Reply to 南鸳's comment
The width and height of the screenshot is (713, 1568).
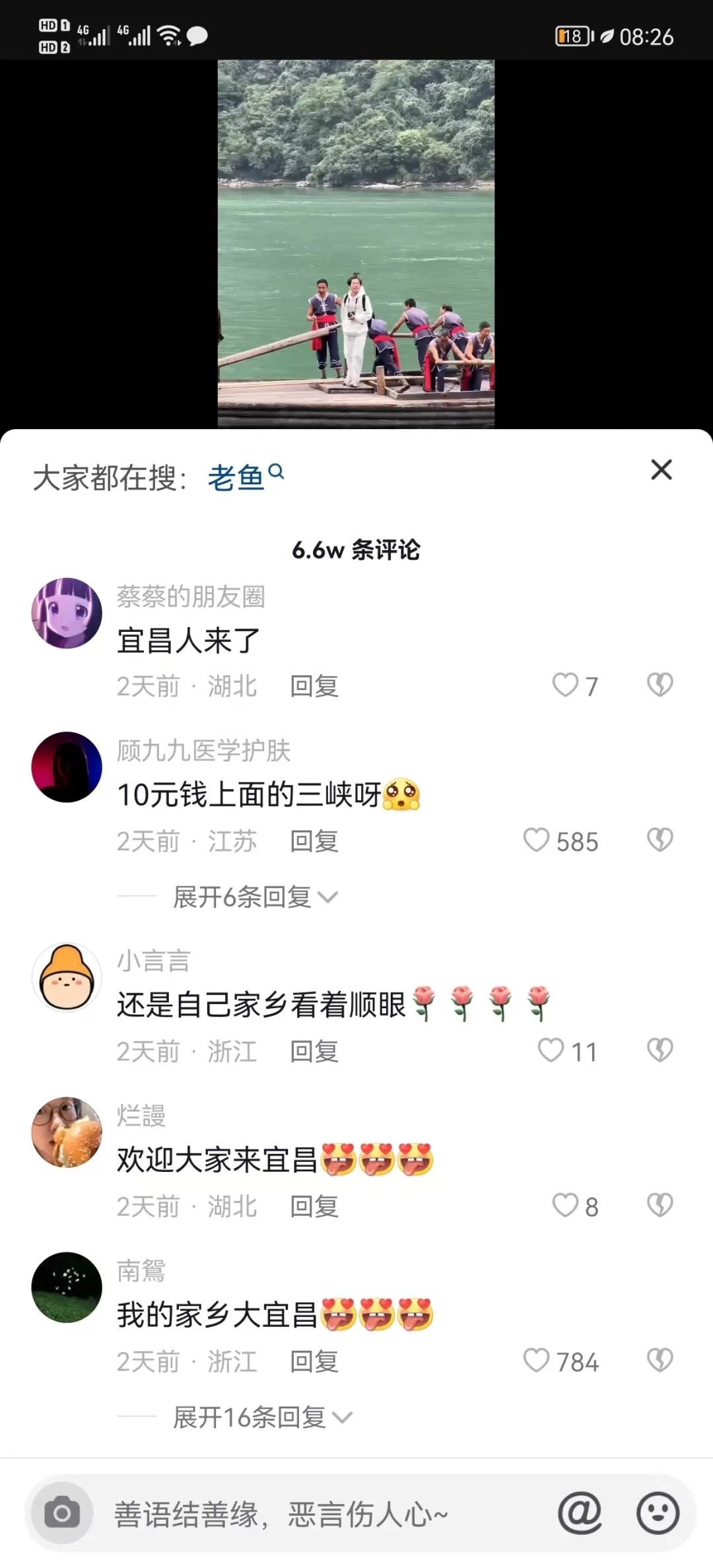(314, 1361)
